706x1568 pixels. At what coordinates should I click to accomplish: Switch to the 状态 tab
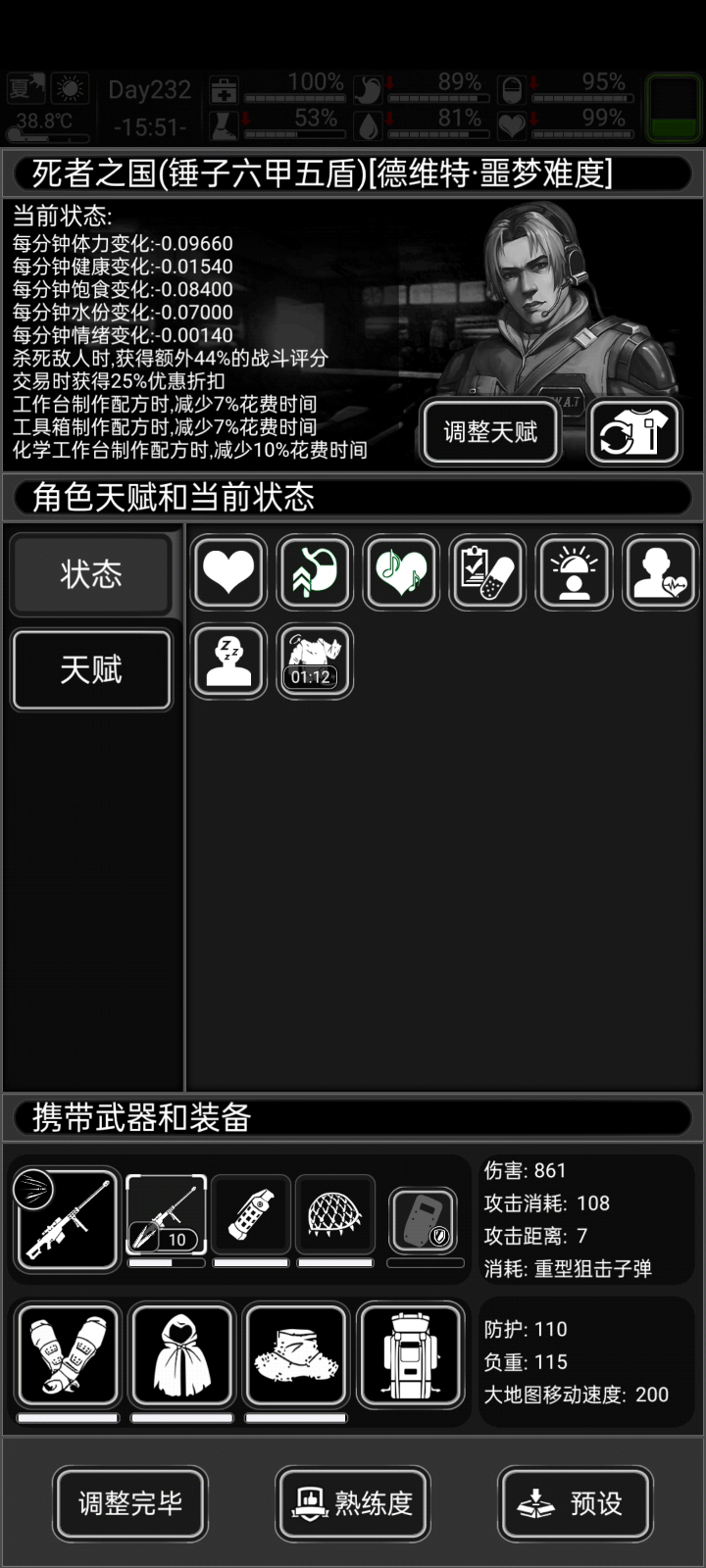coord(91,574)
